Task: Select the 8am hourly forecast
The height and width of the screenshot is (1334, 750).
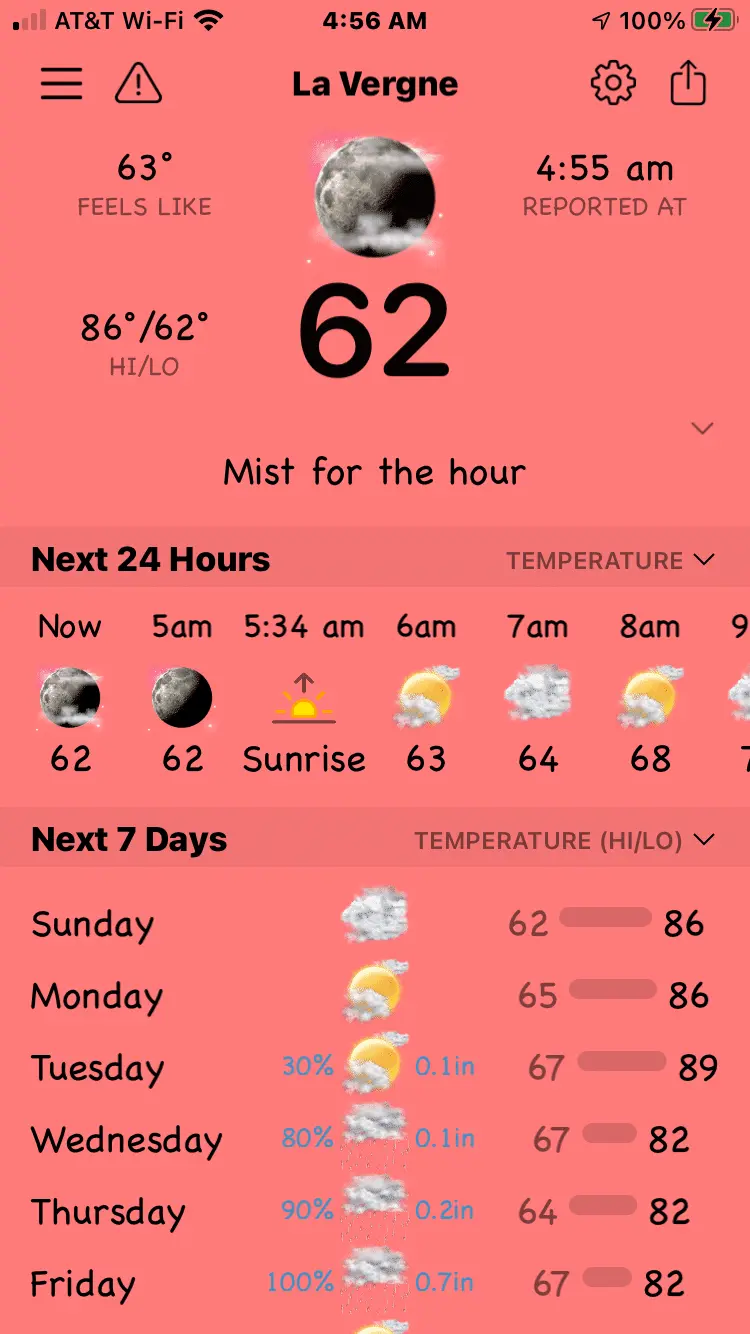Action: point(650,695)
